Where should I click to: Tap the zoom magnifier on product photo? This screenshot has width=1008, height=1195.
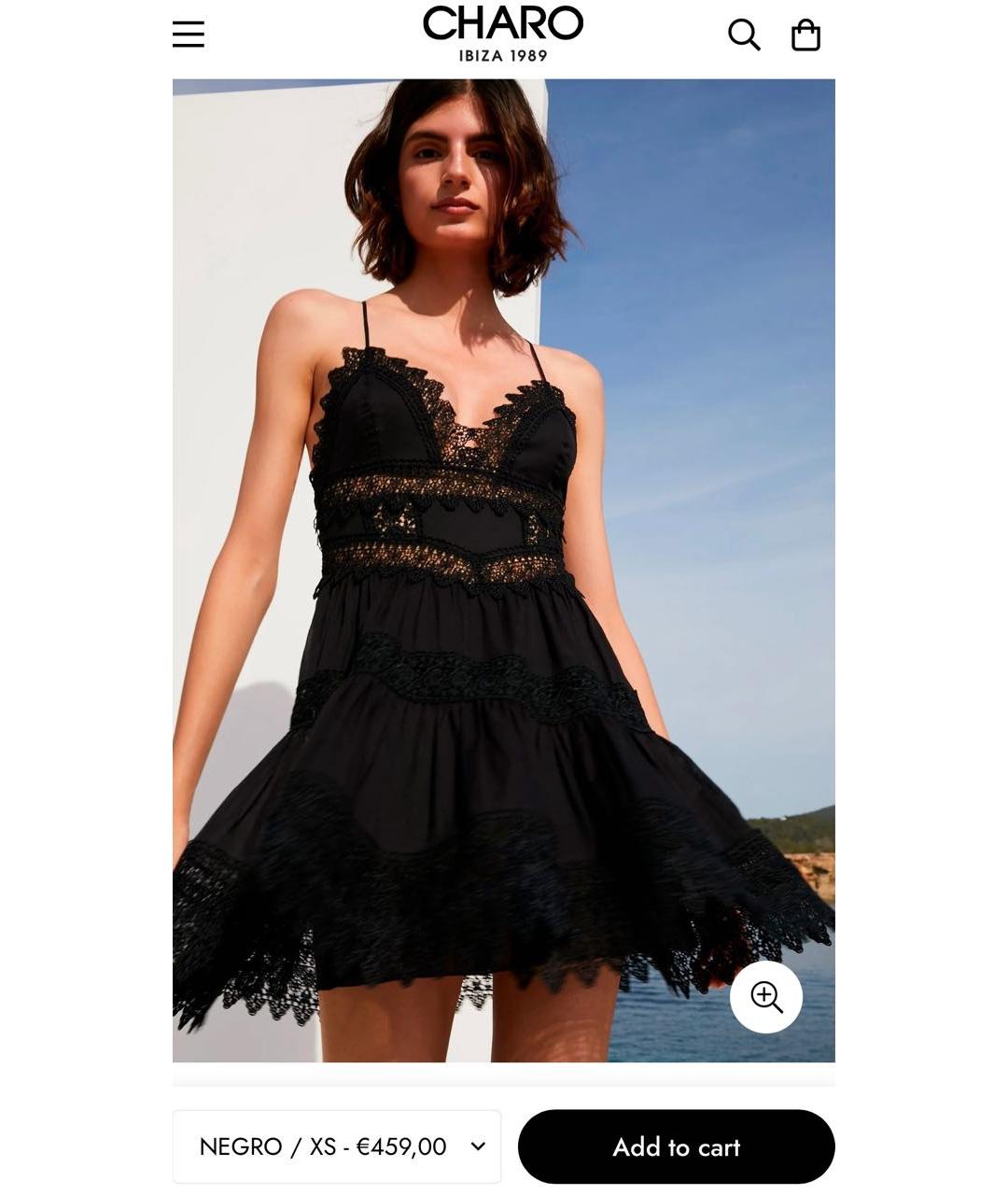pos(766,997)
